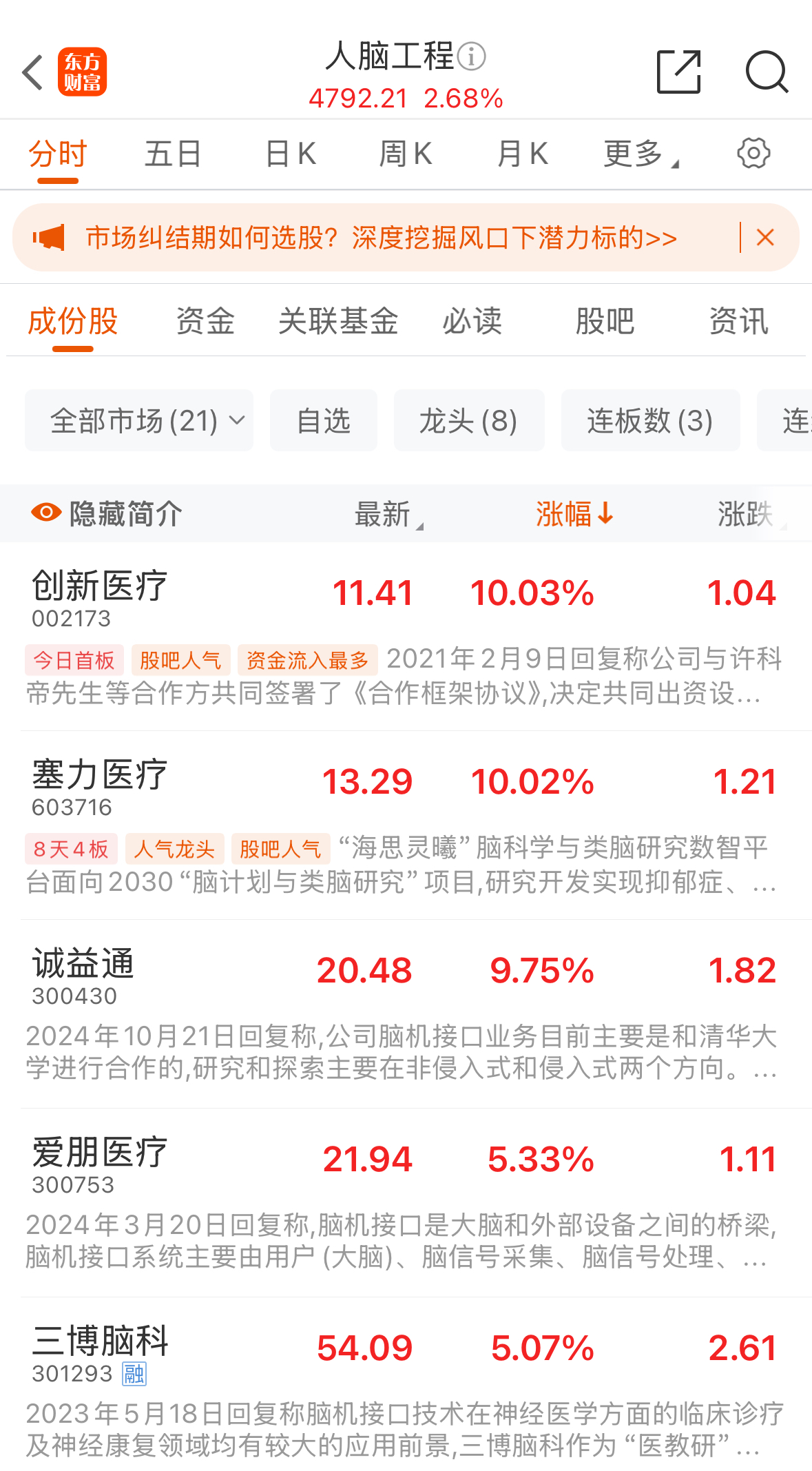Open the 诚益通 stock details
This screenshot has height=1471, width=812.
click(83, 974)
